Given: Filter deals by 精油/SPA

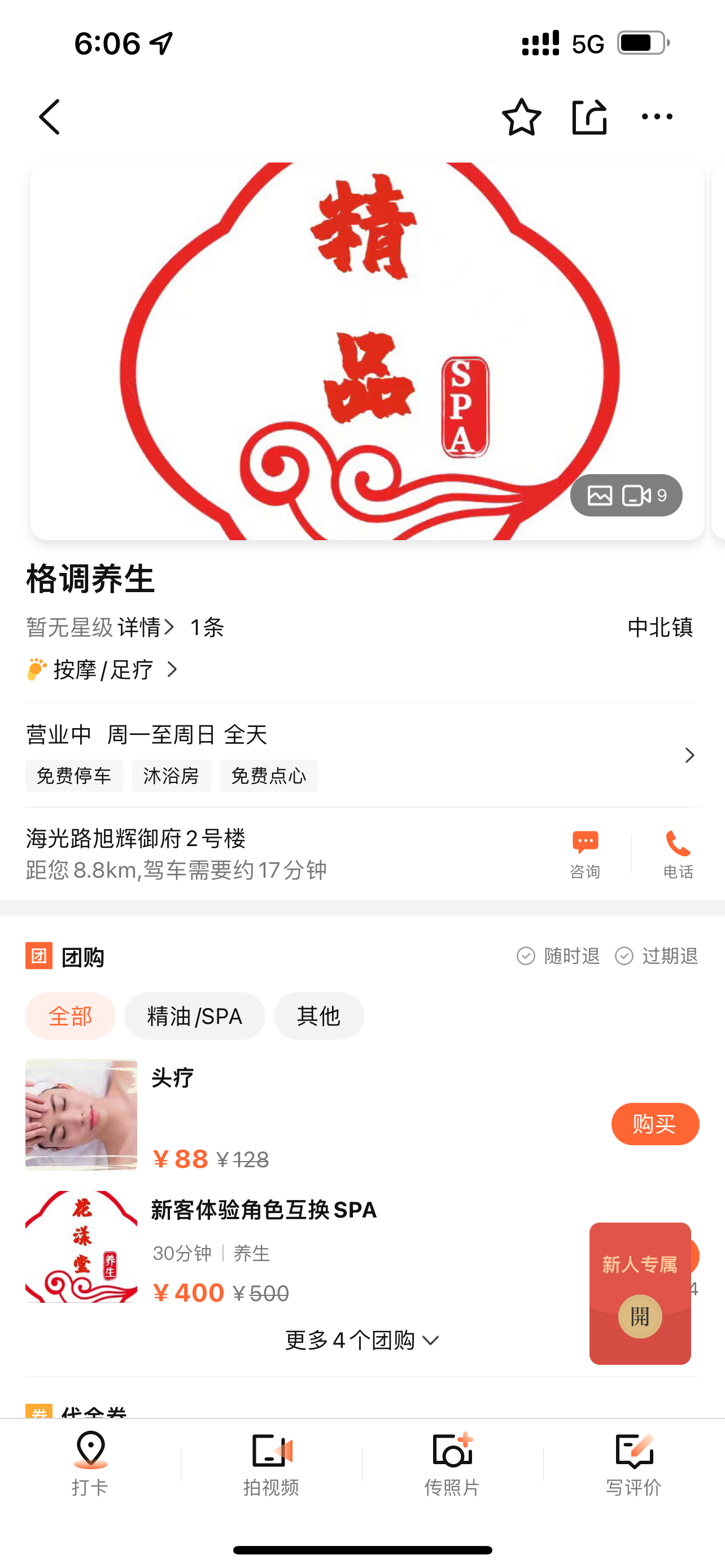Looking at the screenshot, I should pyautogui.click(x=194, y=1016).
